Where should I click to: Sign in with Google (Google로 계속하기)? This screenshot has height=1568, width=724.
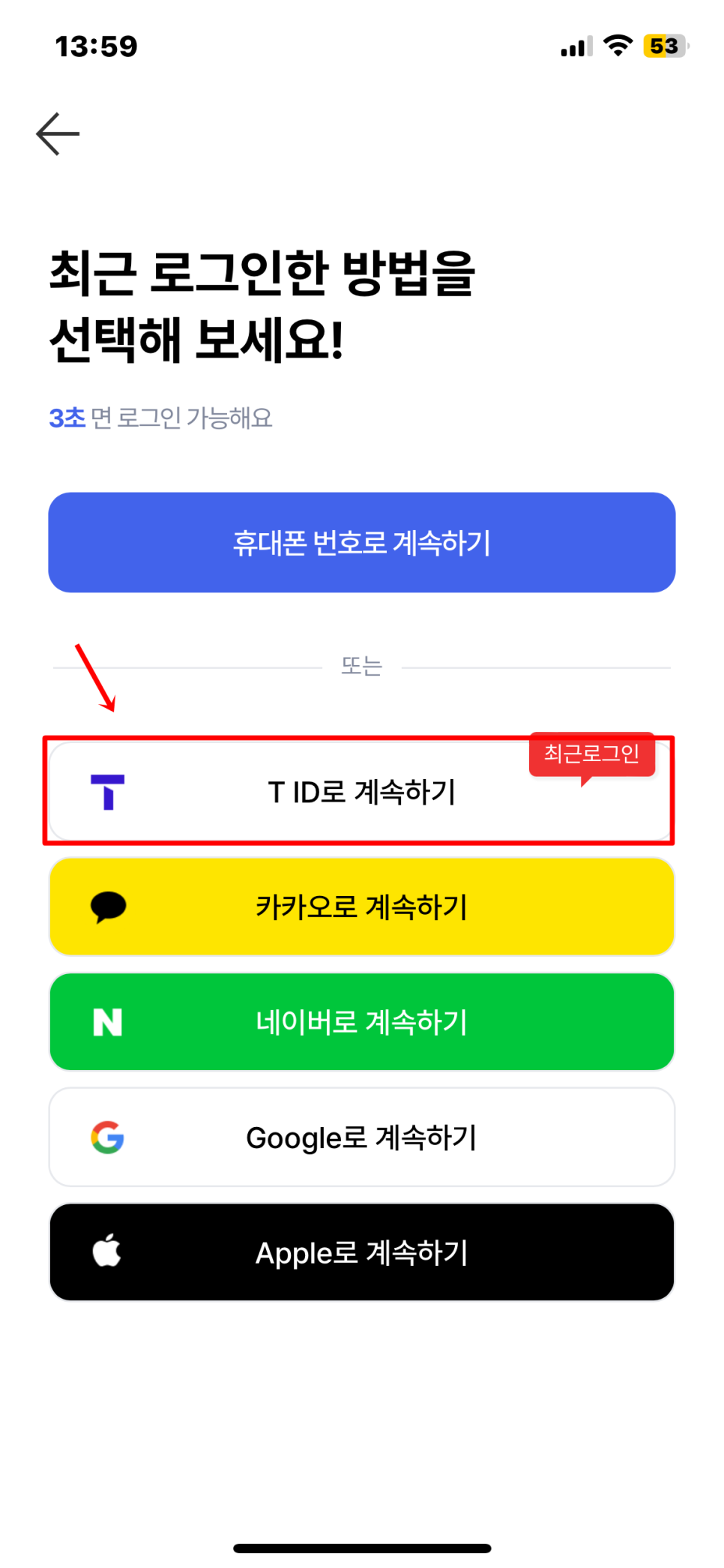tap(362, 1138)
